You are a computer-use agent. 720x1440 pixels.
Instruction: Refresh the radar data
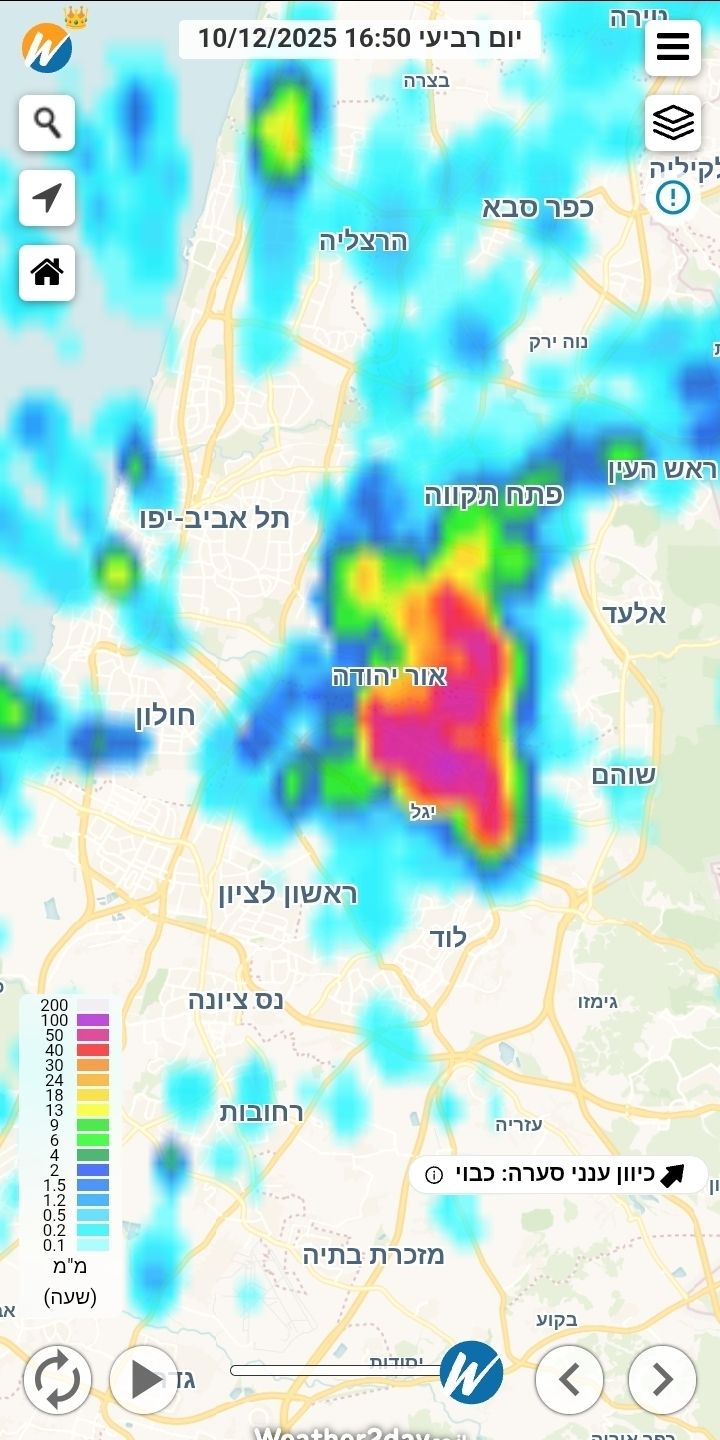57,1380
